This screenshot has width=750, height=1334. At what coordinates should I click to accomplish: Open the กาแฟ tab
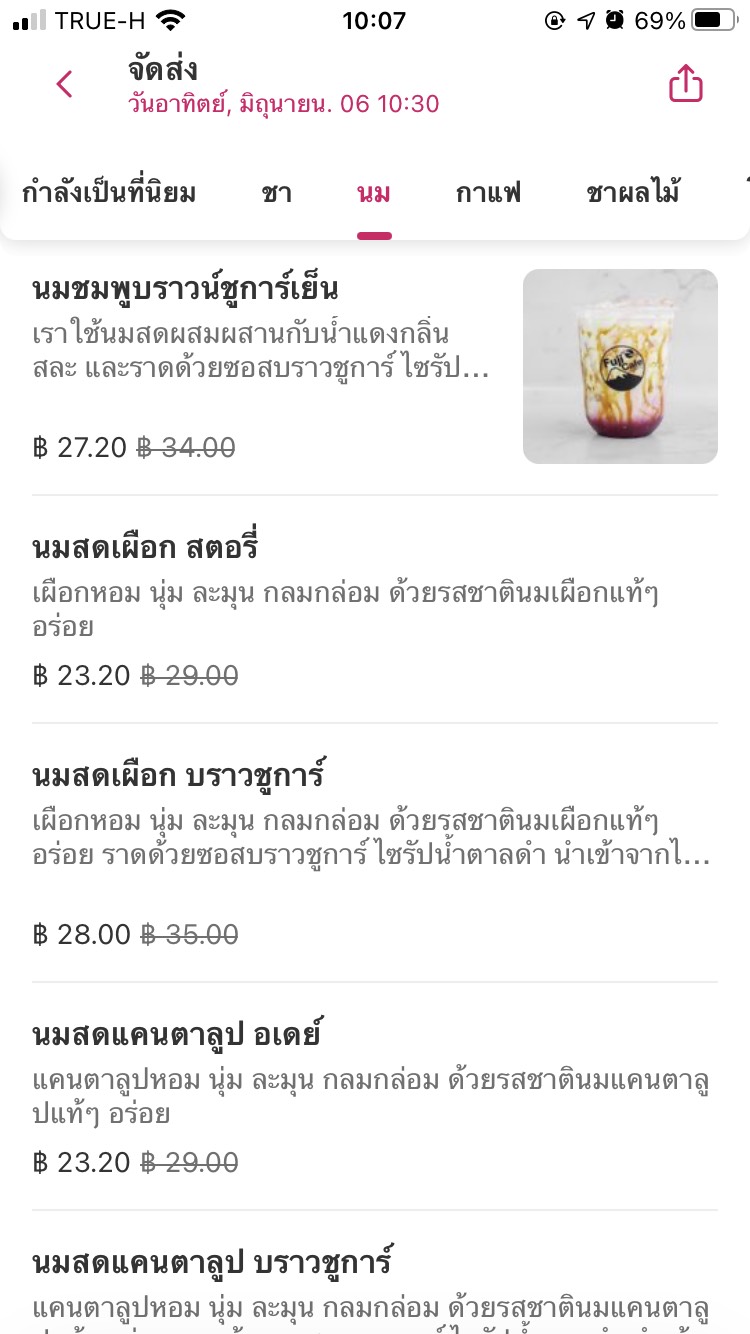(x=489, y=193)
